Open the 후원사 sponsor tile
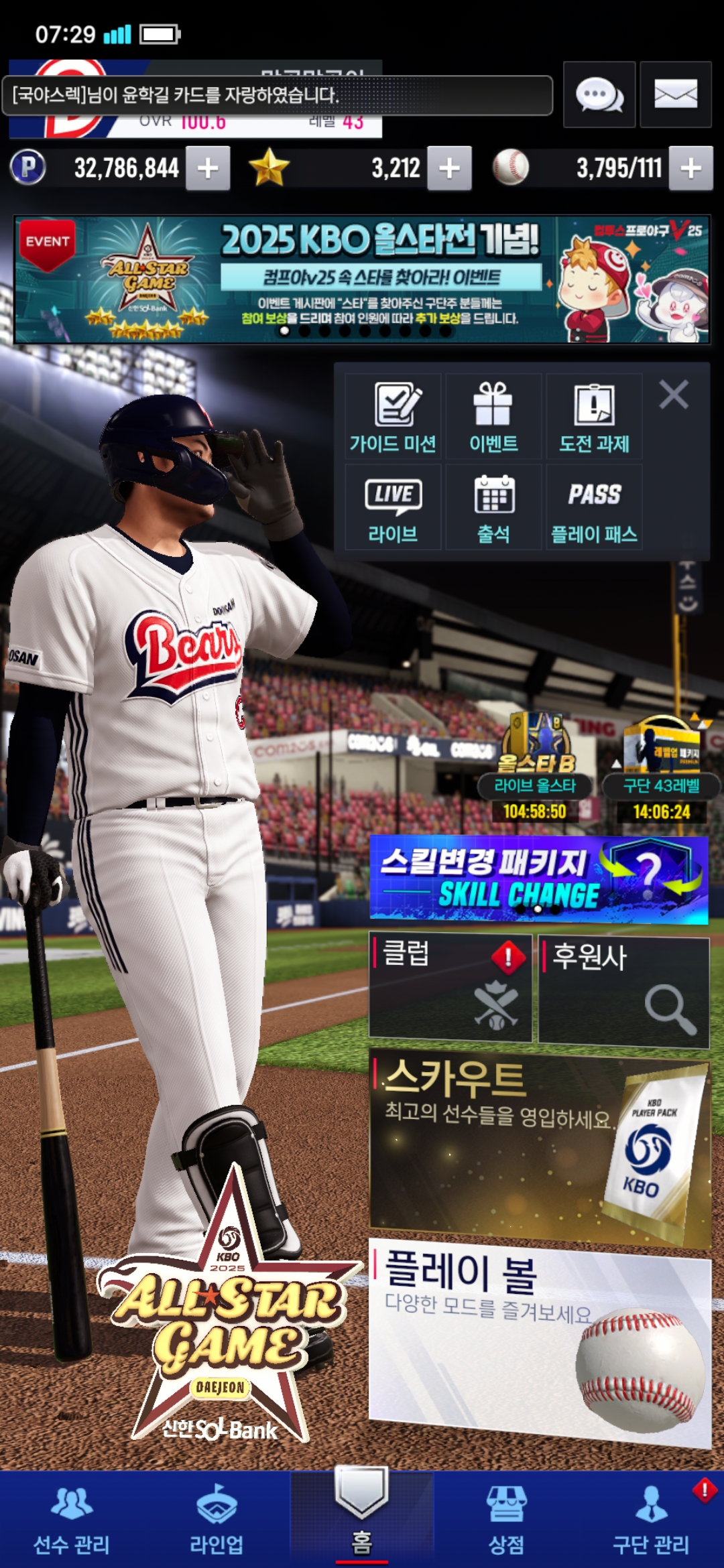 [623, 990]
